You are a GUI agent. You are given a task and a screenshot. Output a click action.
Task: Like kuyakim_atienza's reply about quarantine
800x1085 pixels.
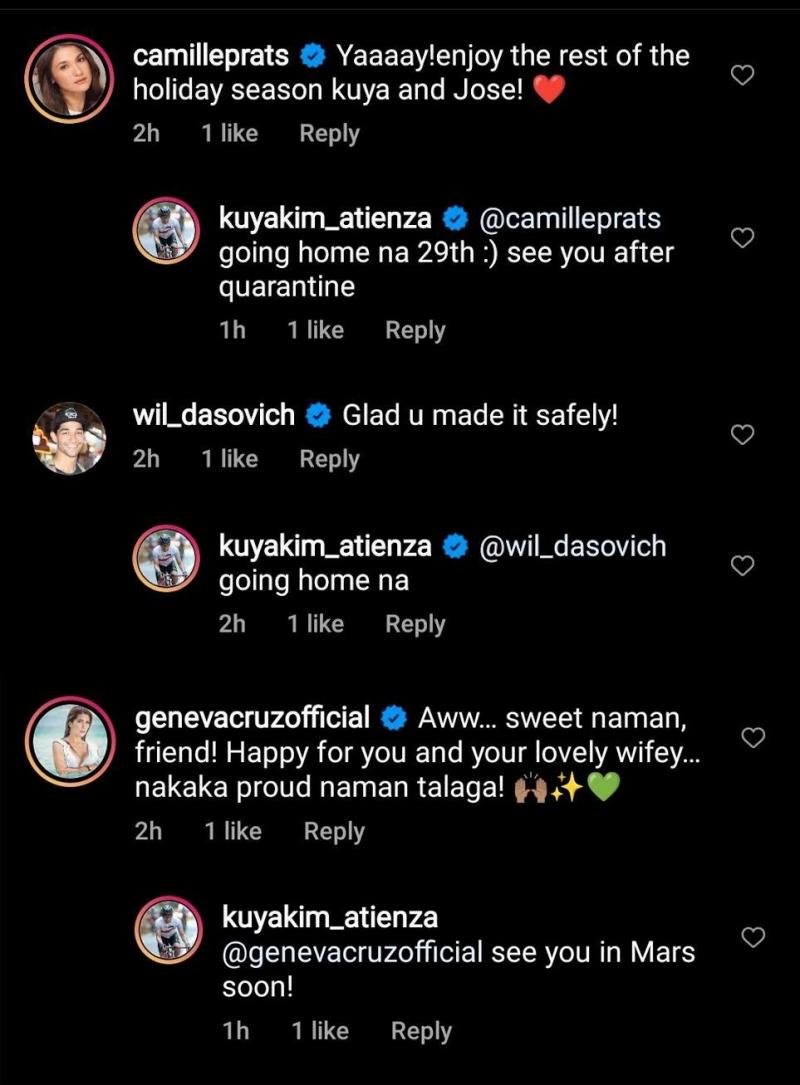click(742, 238)
